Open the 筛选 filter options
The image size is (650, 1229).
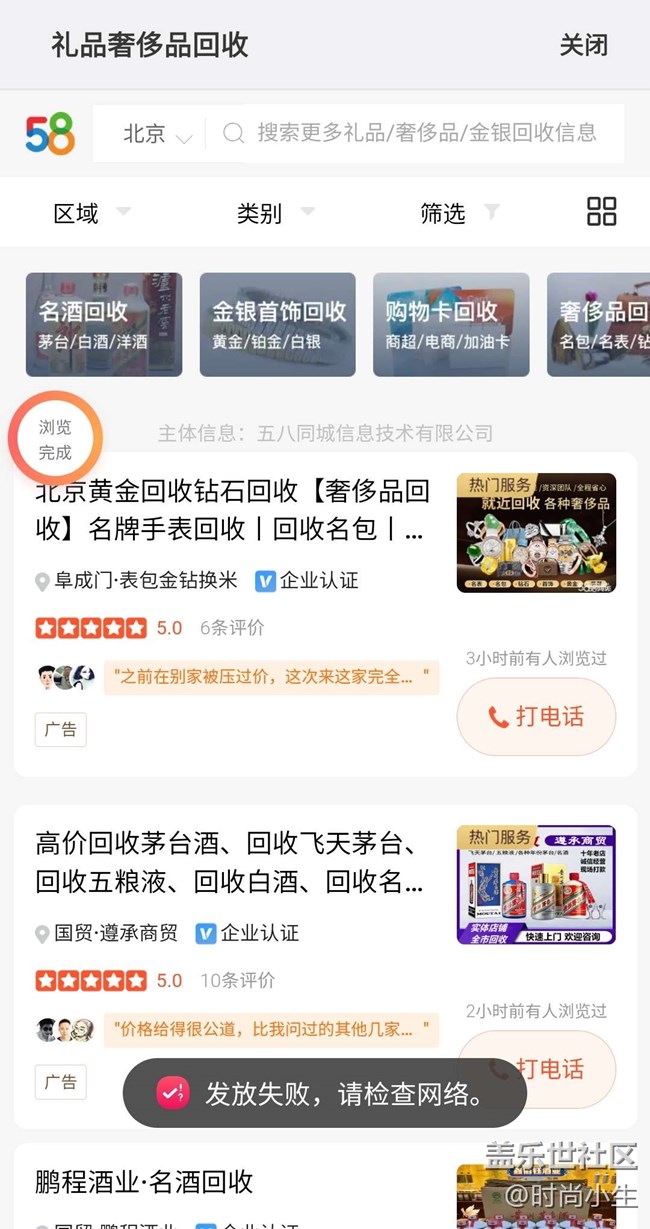[458, 213]
